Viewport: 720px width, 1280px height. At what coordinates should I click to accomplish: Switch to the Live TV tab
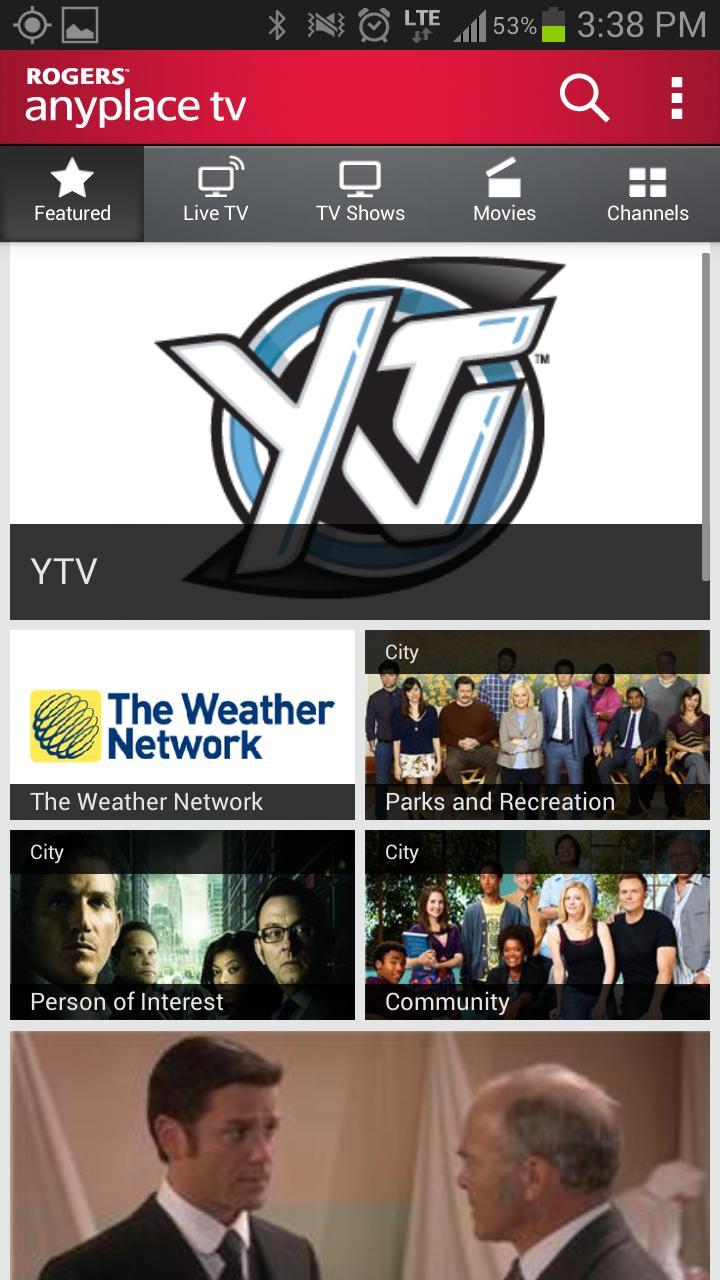216,194
